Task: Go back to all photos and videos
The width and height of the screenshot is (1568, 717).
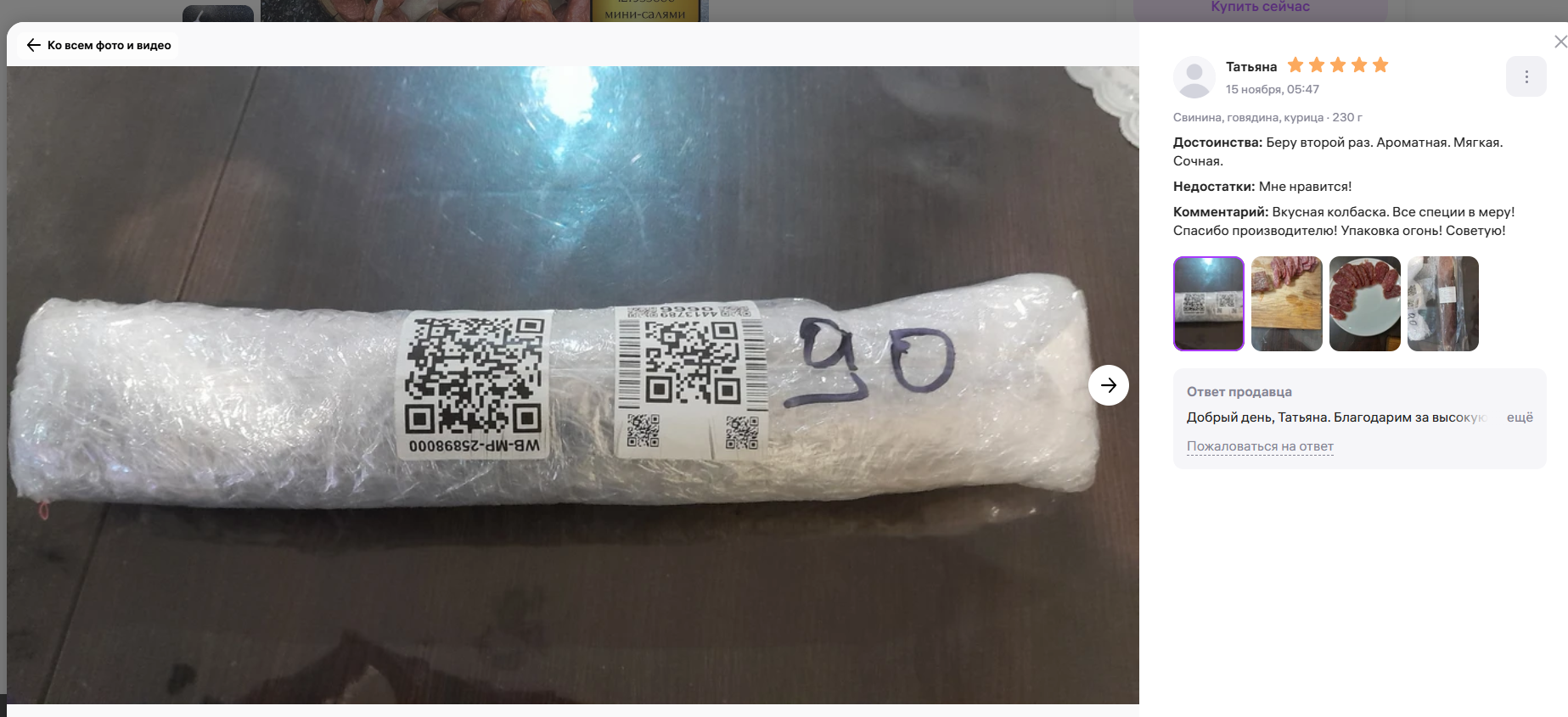Action: (x=98, y=45)
